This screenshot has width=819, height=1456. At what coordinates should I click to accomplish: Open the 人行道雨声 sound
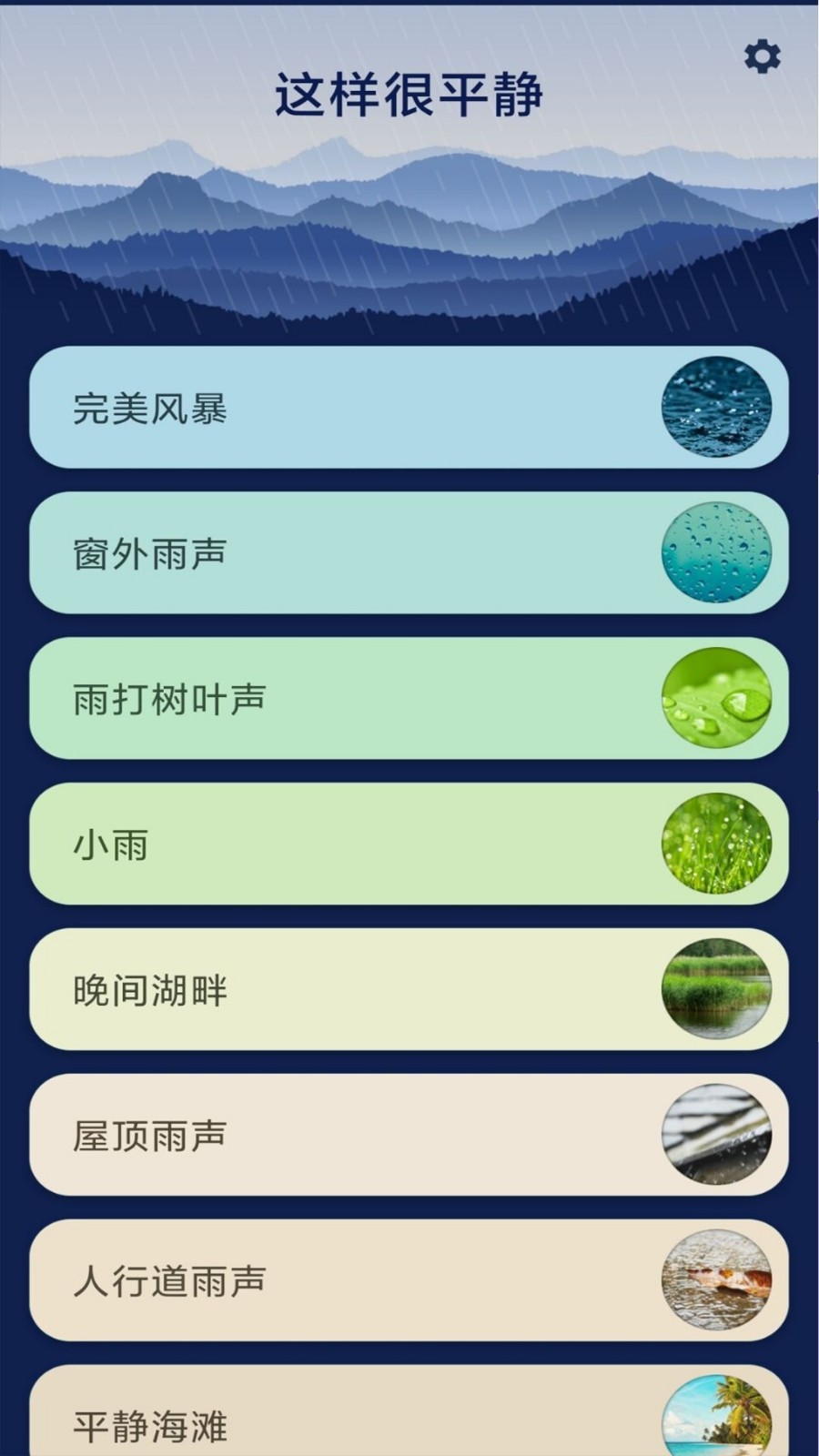(x=364, y=1280)
